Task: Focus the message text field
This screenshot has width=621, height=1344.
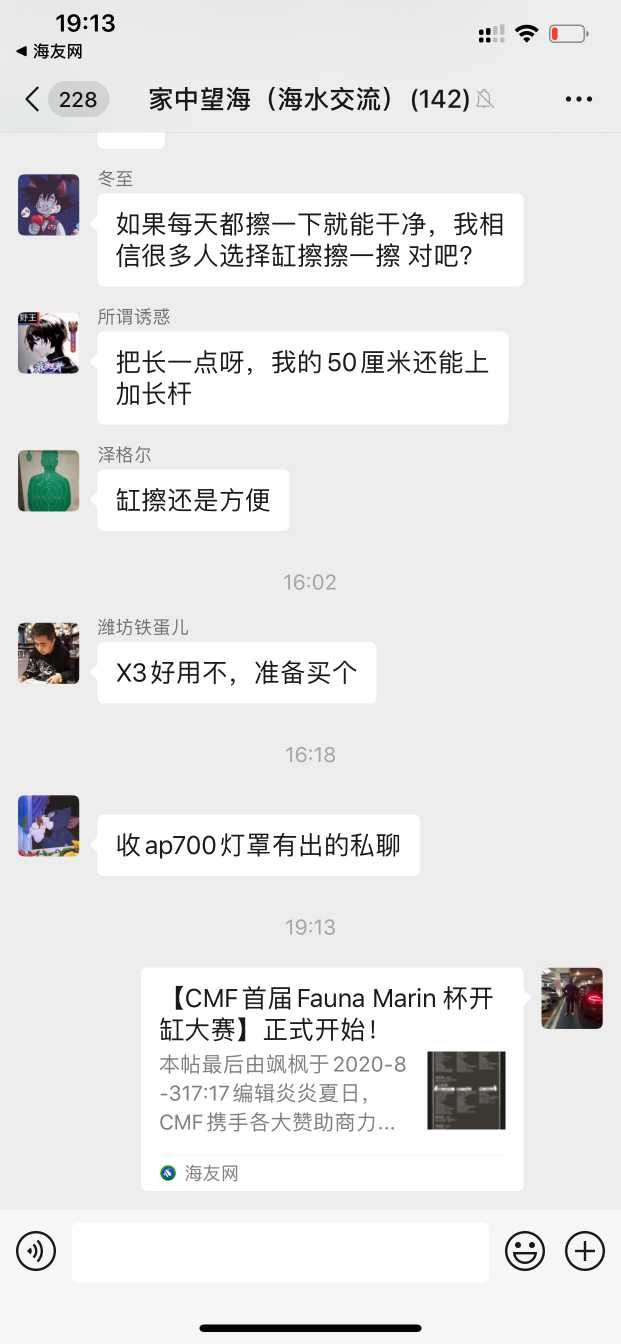Action: coord(280,1251)
